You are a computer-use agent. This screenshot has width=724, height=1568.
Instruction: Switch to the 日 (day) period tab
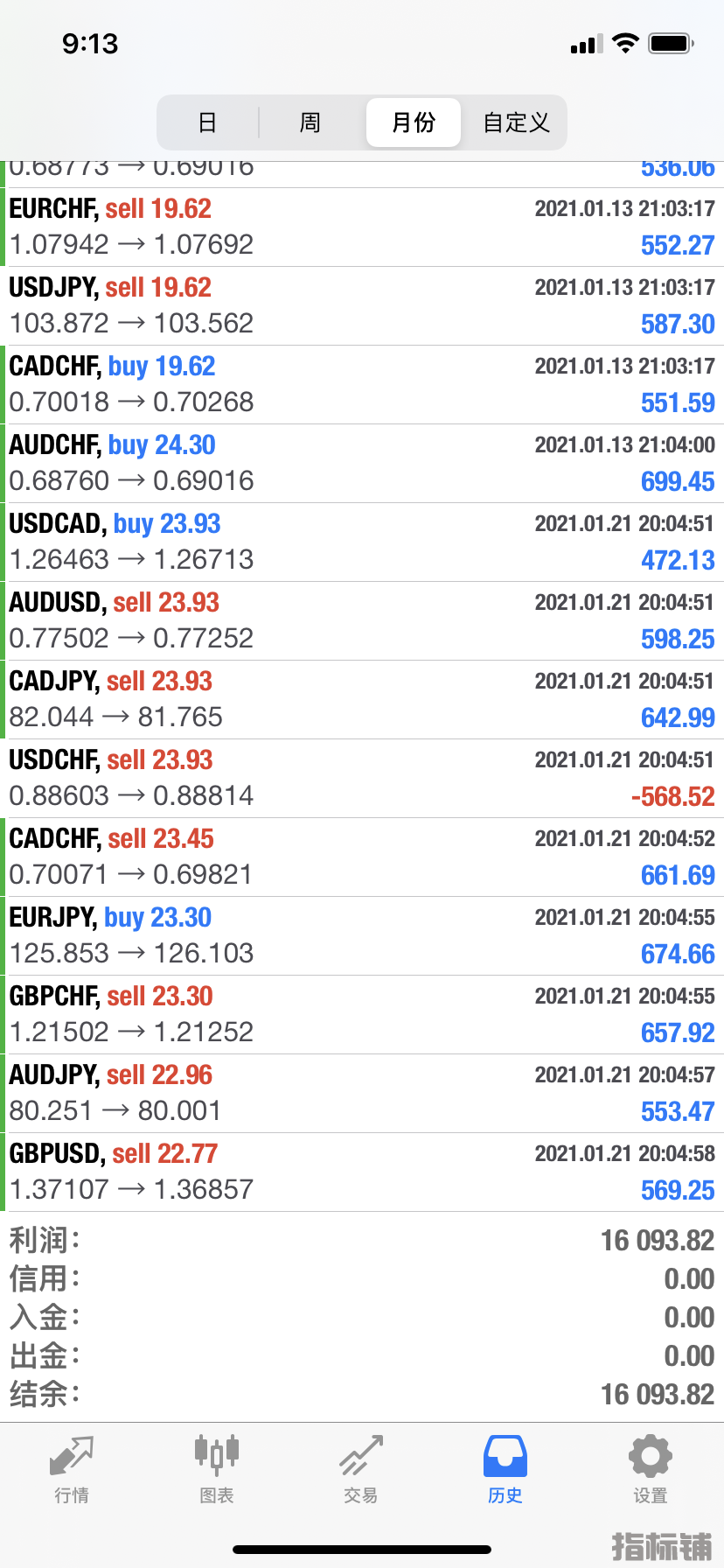(207, 122)
